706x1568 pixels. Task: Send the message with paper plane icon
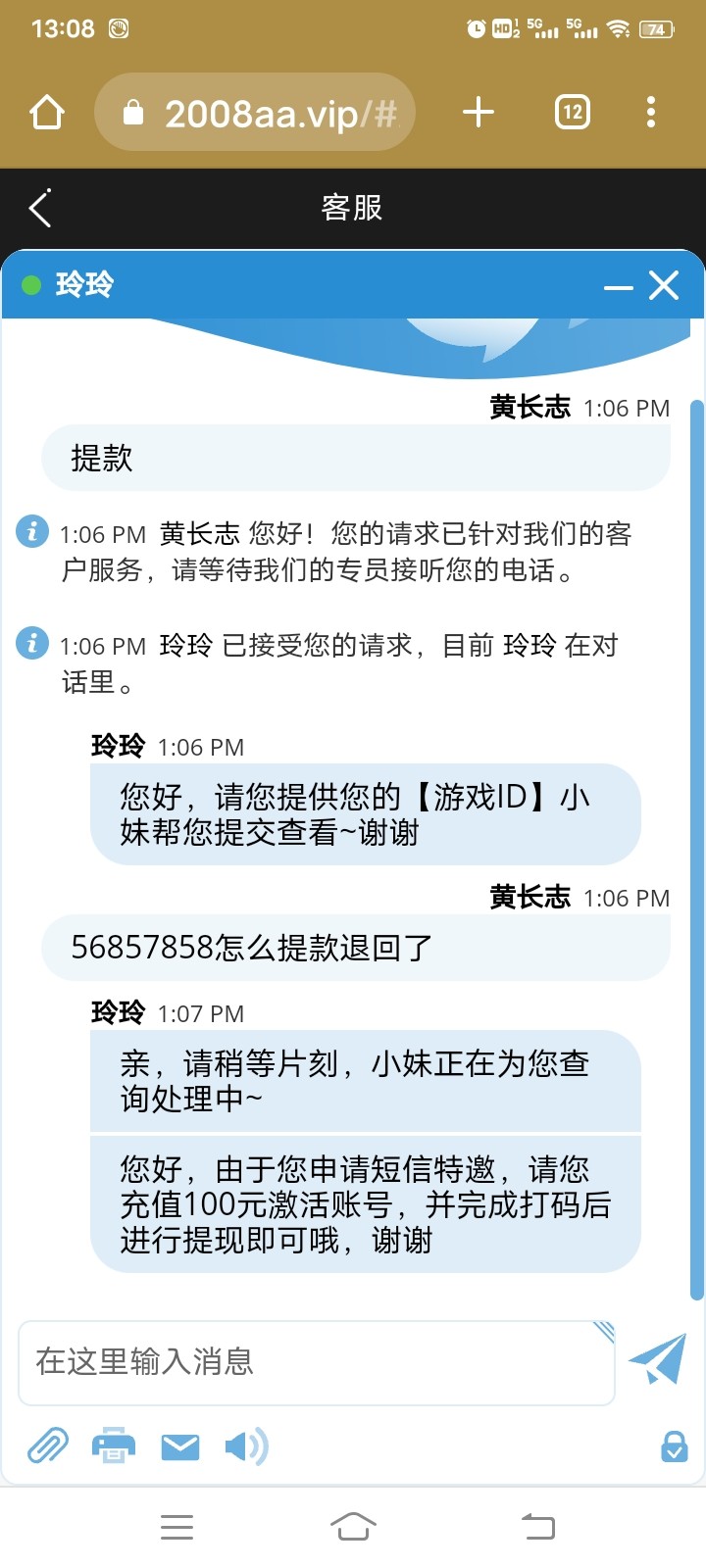click(x=657, y=1359)
